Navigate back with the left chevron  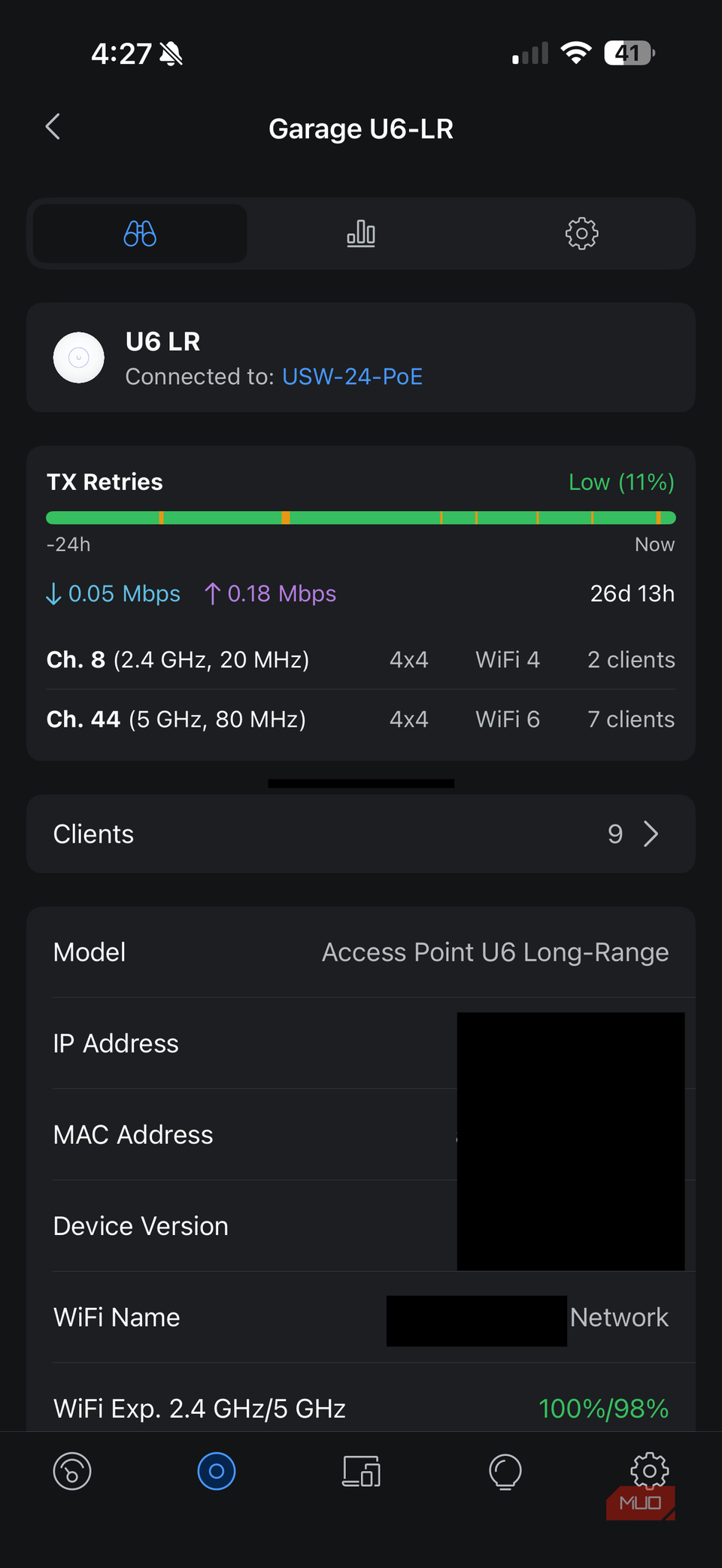pos(52,127)
